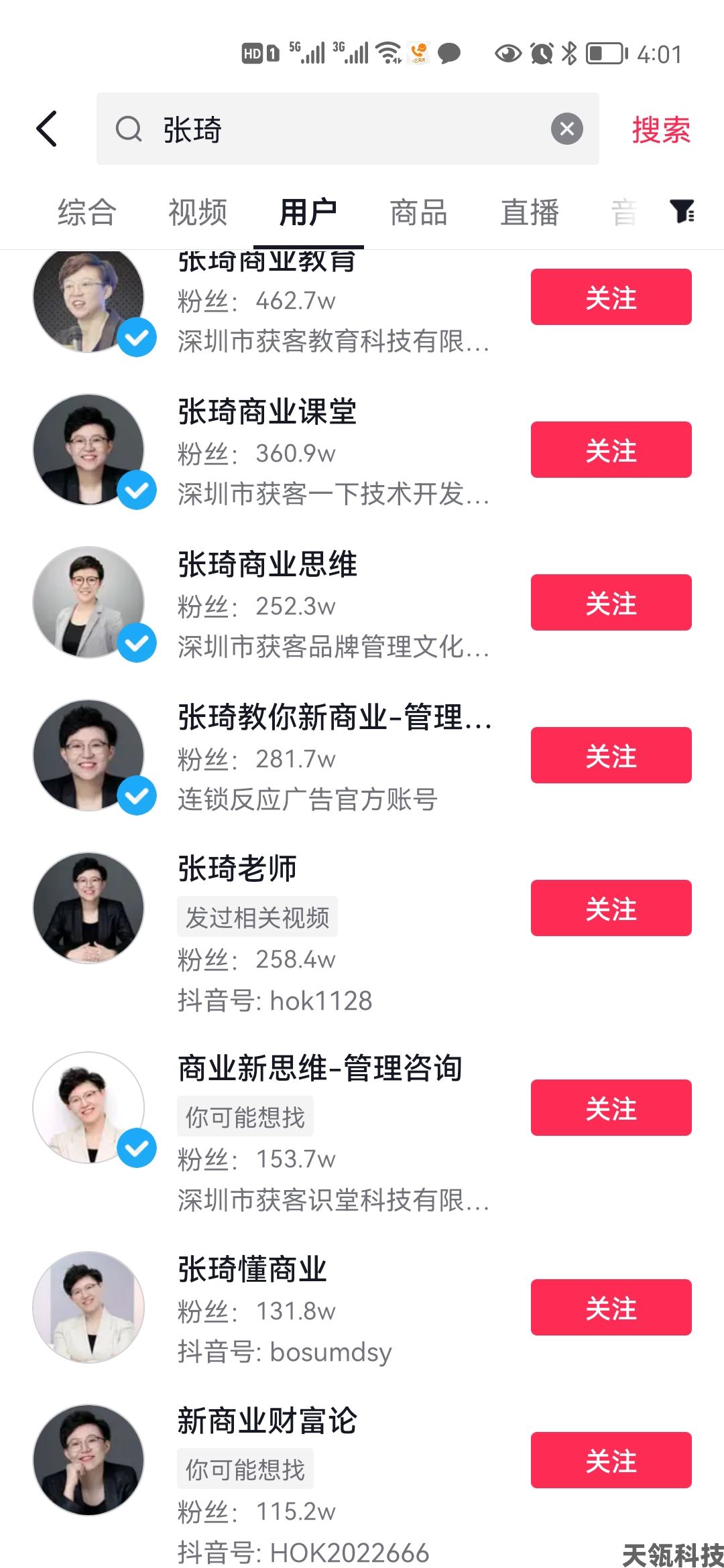Follow the 新商业财富论 account

[x=611, y=1460]
